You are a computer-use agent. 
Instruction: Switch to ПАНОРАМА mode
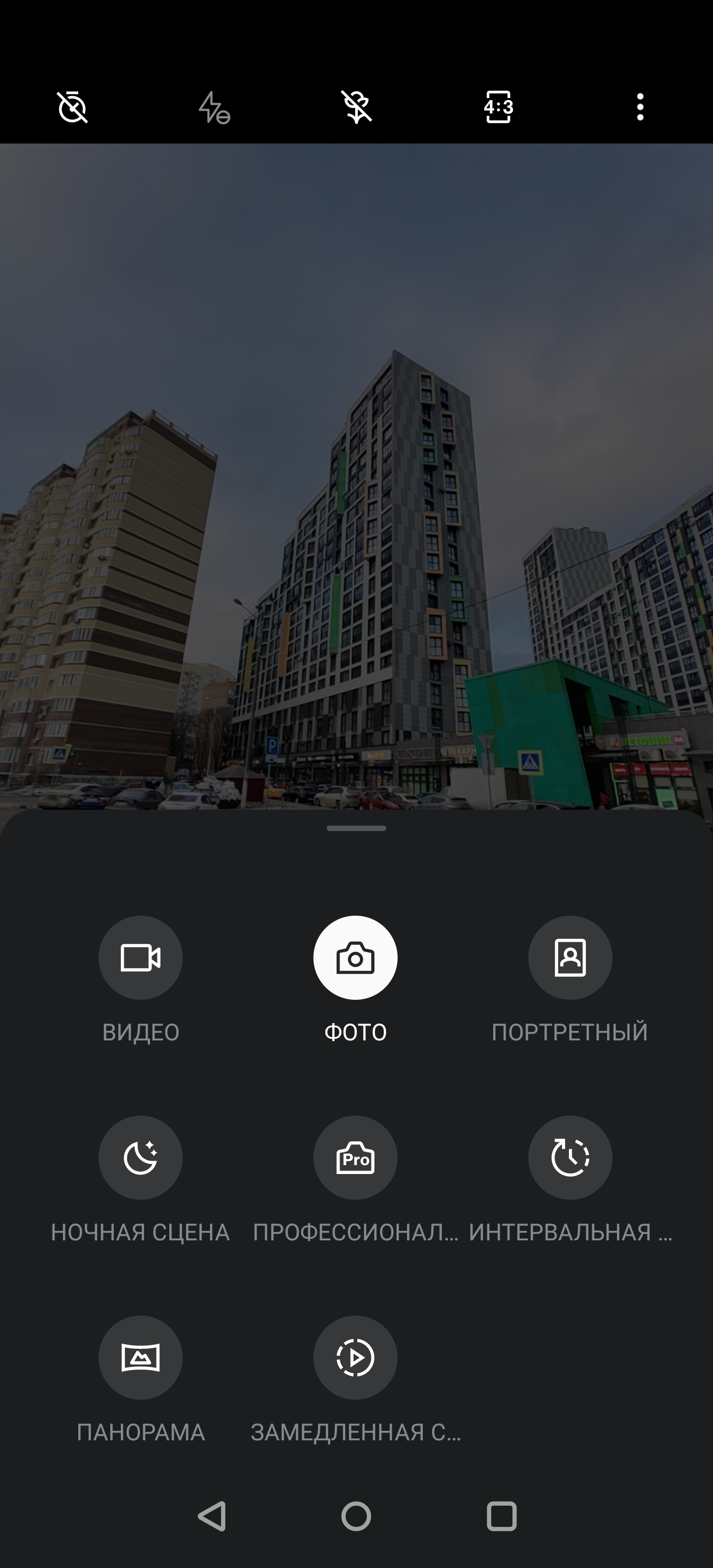(141, 1357)
